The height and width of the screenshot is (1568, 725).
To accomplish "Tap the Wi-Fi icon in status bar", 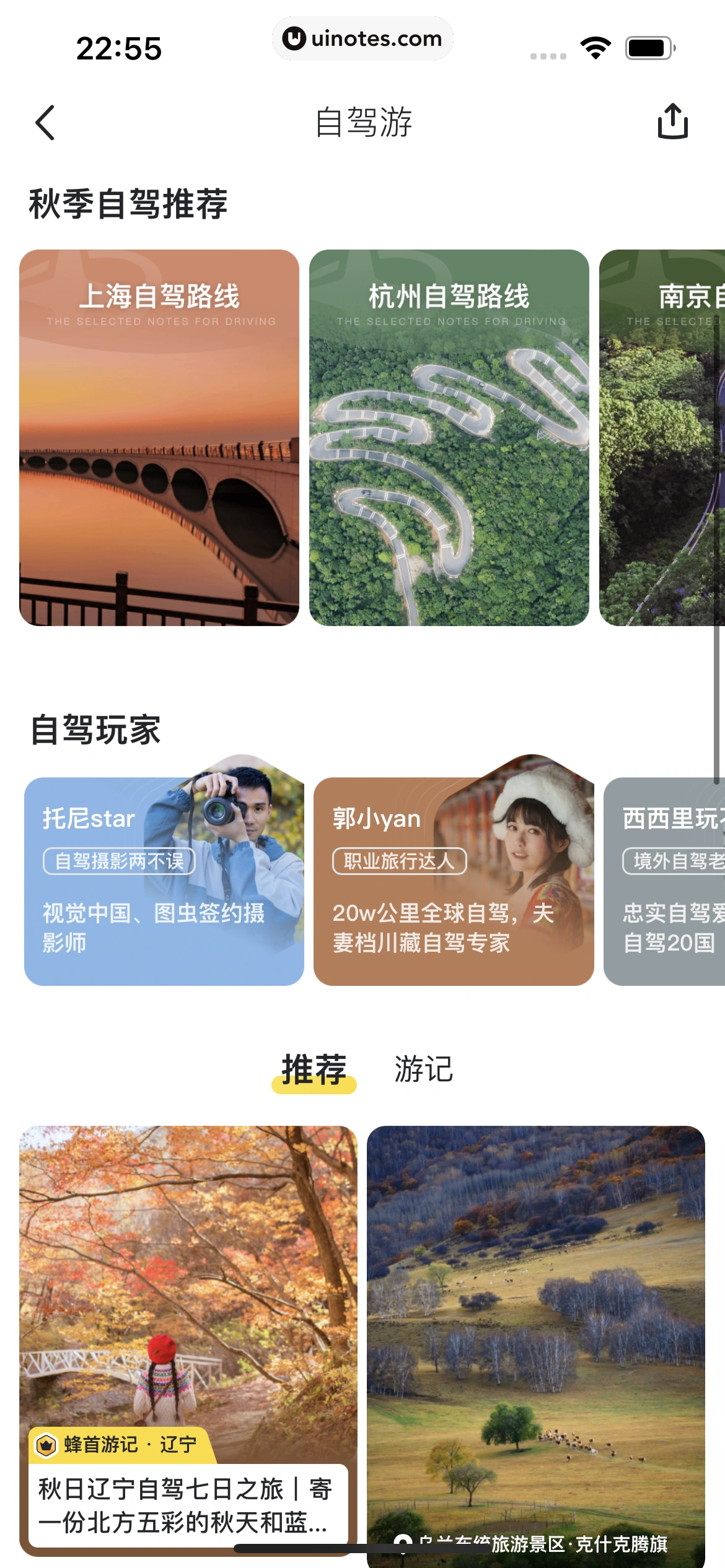I will click(595, 46).
